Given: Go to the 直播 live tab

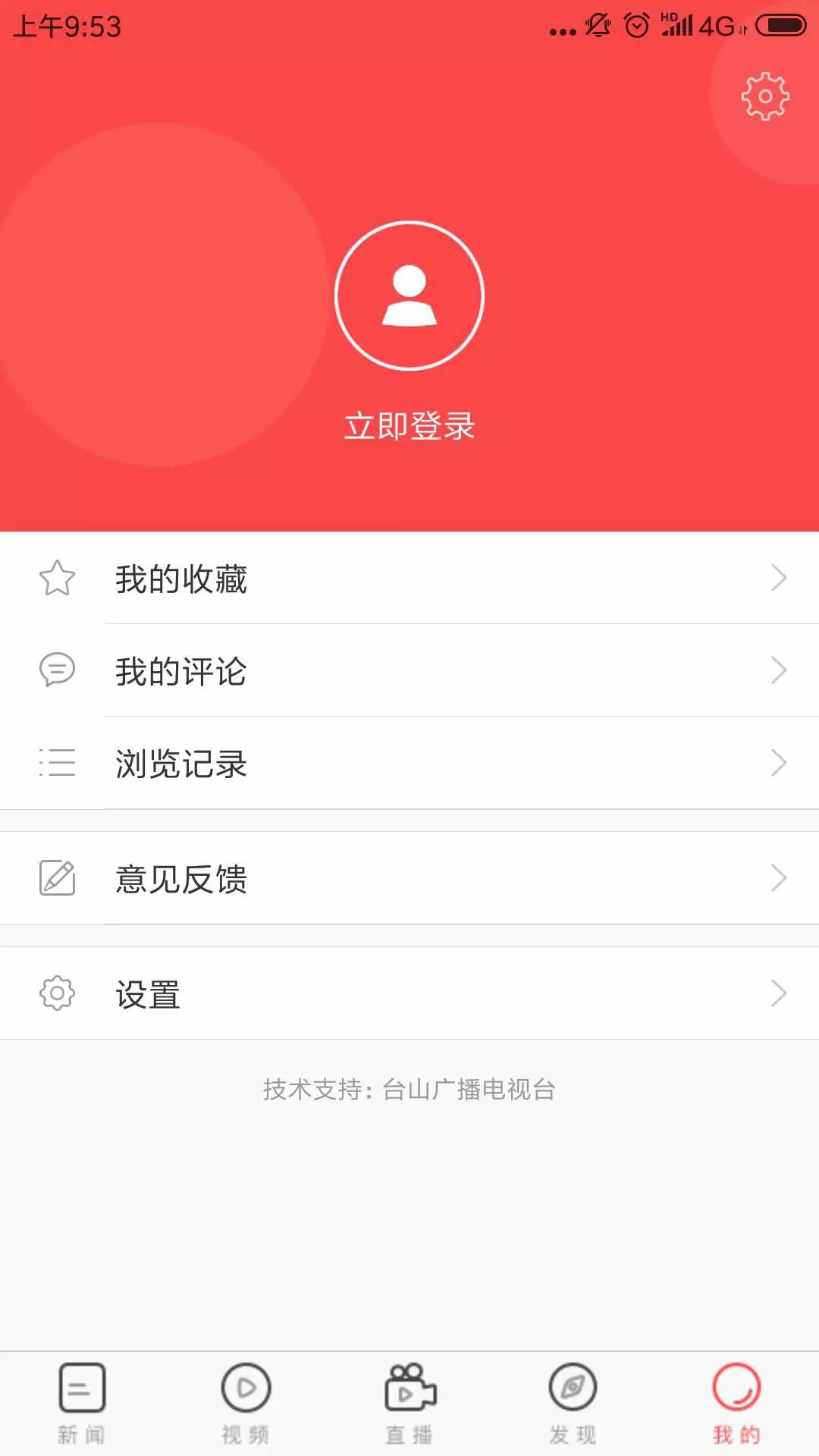Looking at the screenshot, I should click(x=409, y=1404).
